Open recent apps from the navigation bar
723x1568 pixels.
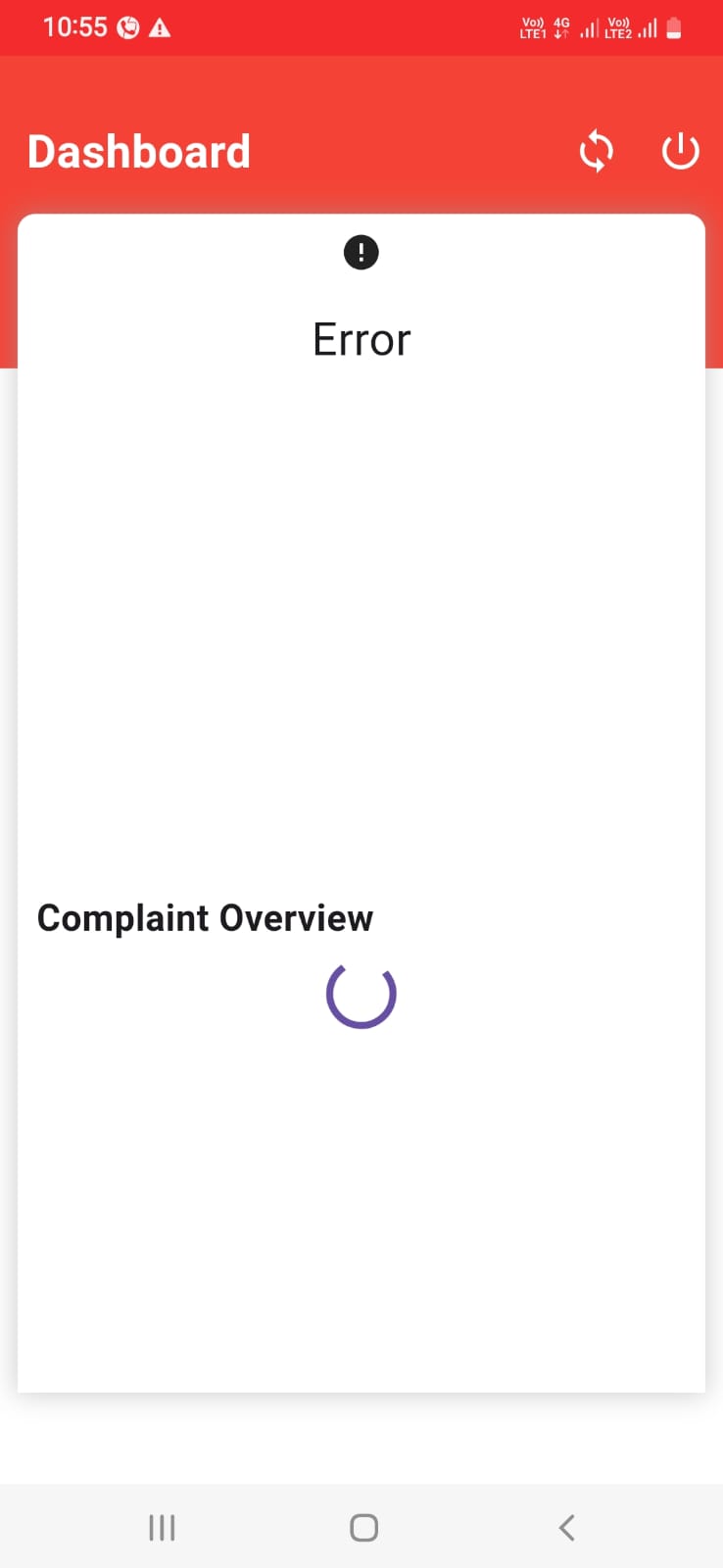162,1527
